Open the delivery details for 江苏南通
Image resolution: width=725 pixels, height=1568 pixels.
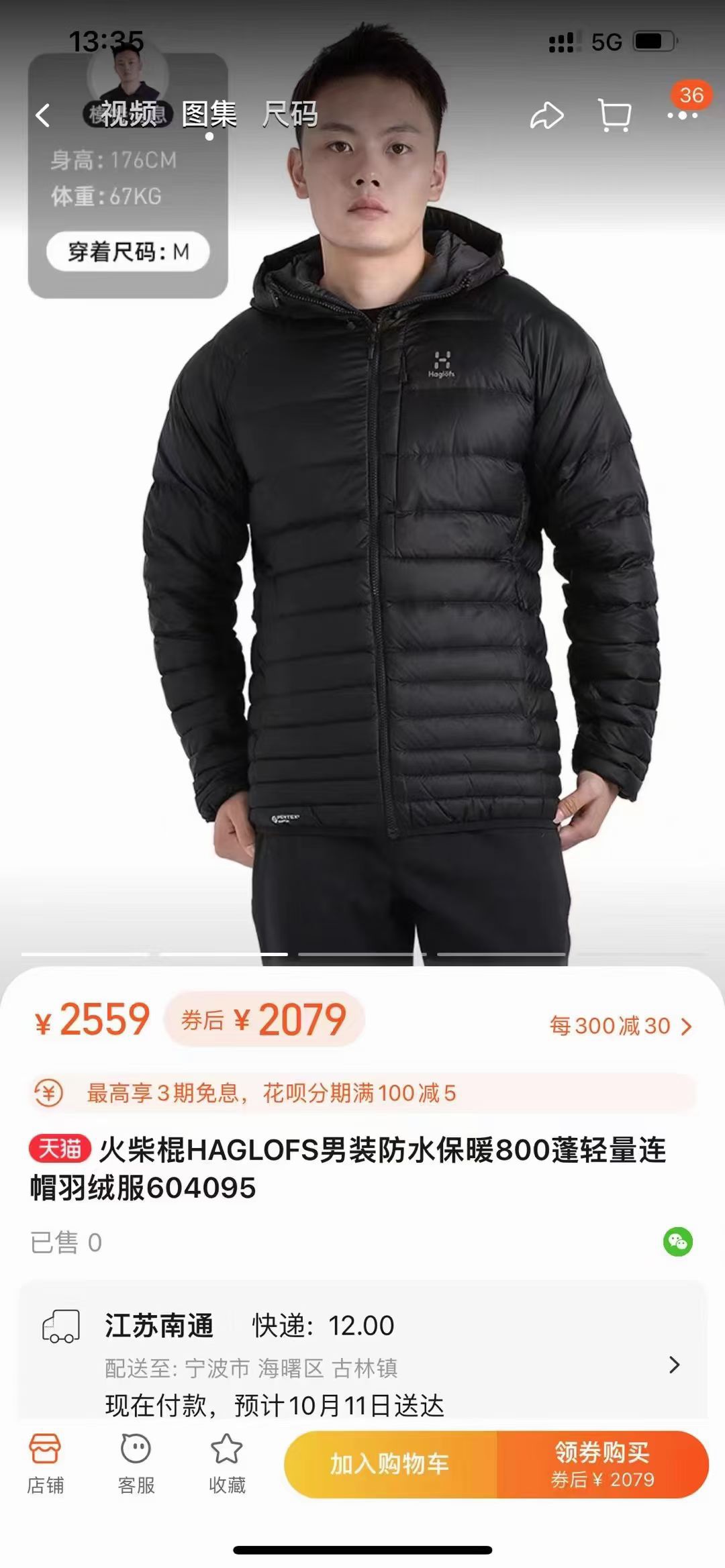point(674,1365)
